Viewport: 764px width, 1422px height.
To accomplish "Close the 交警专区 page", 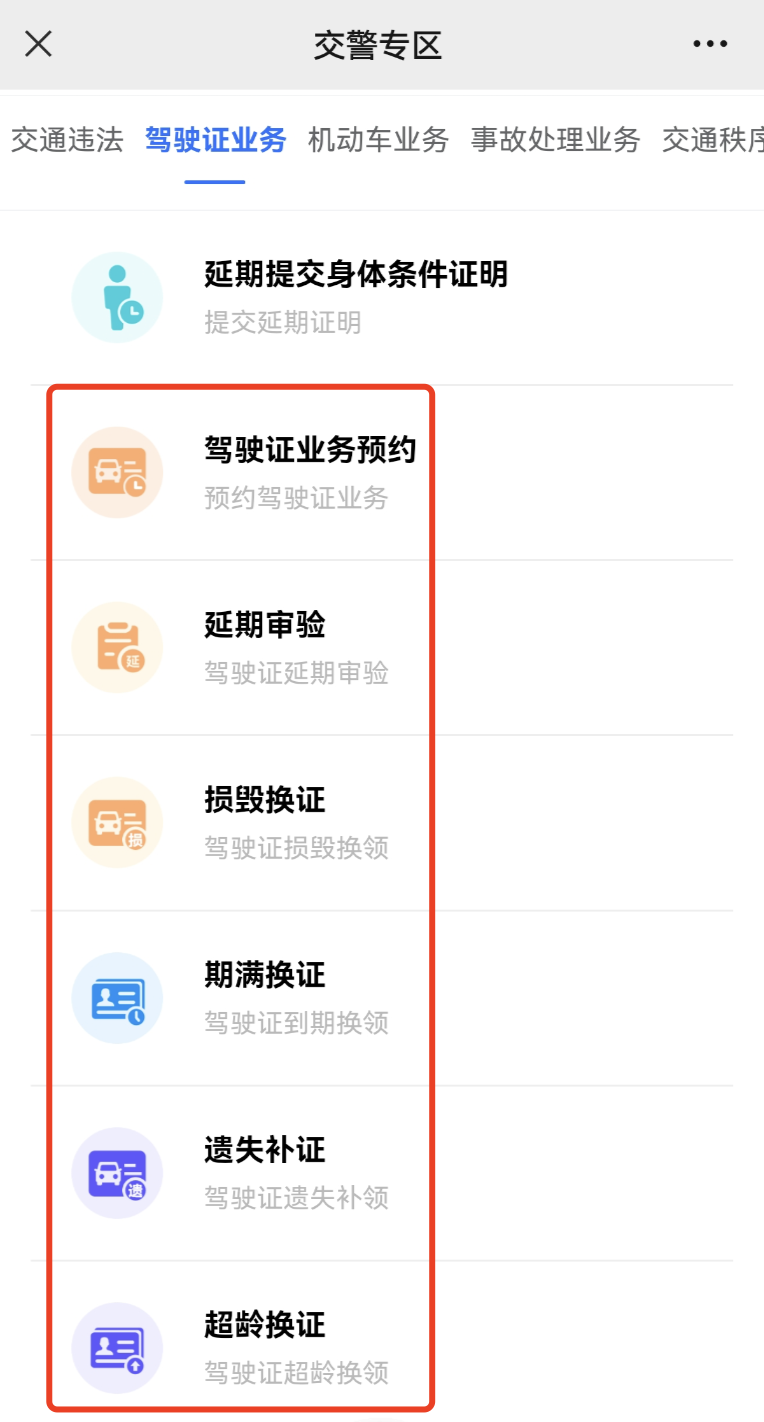I will coord(38,44).
